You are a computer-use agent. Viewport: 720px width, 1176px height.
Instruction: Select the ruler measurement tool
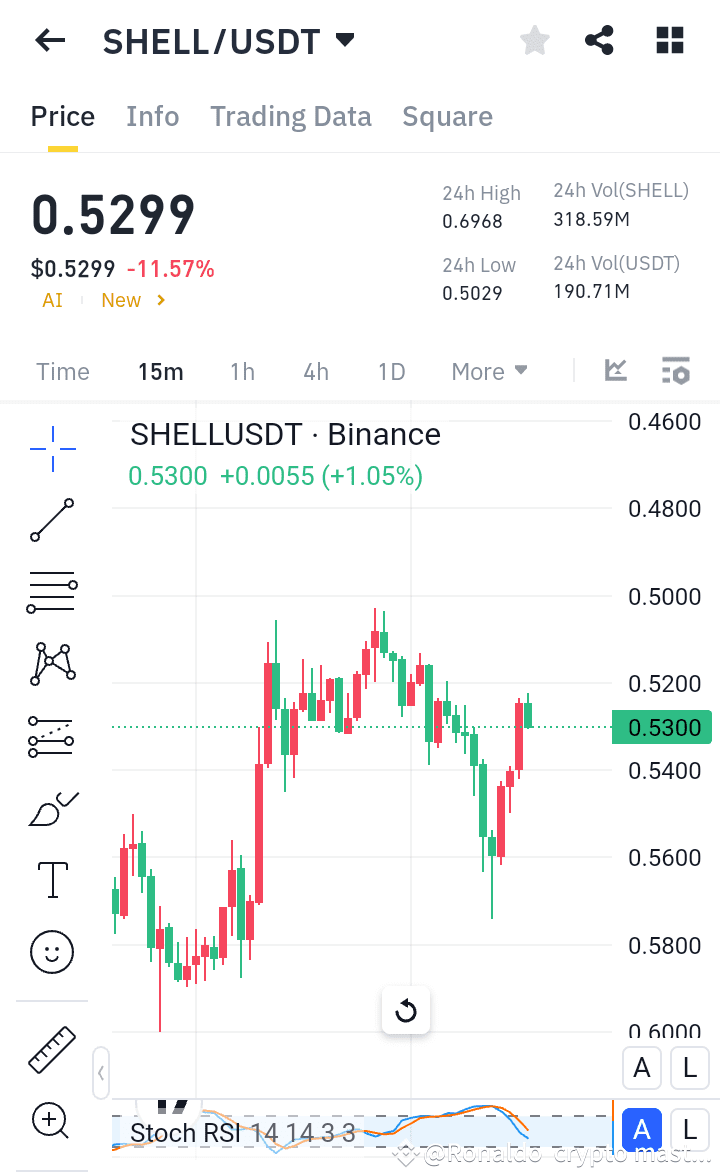pos(51,1050)
